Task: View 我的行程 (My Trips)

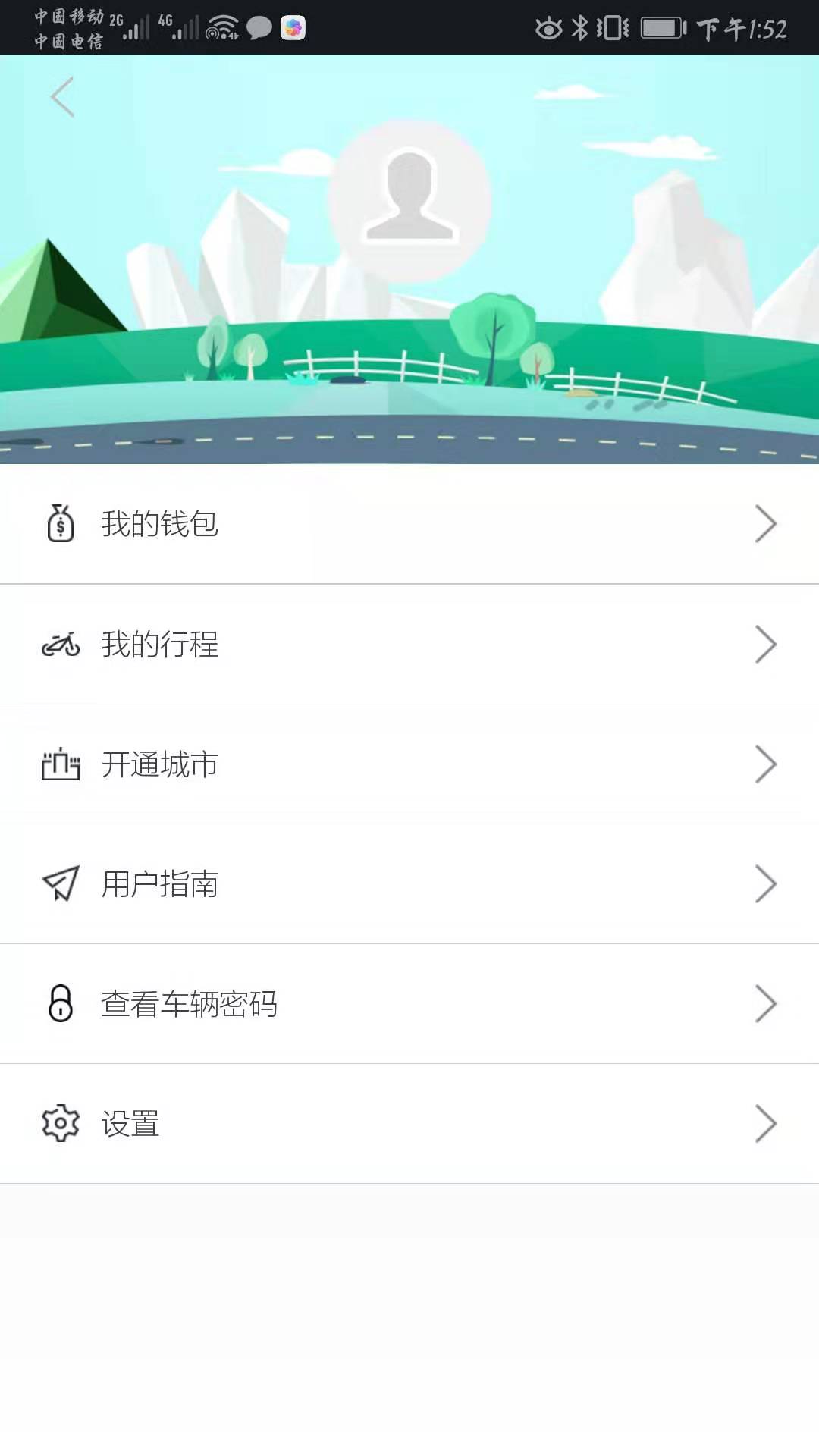Action: pos(409,645)
